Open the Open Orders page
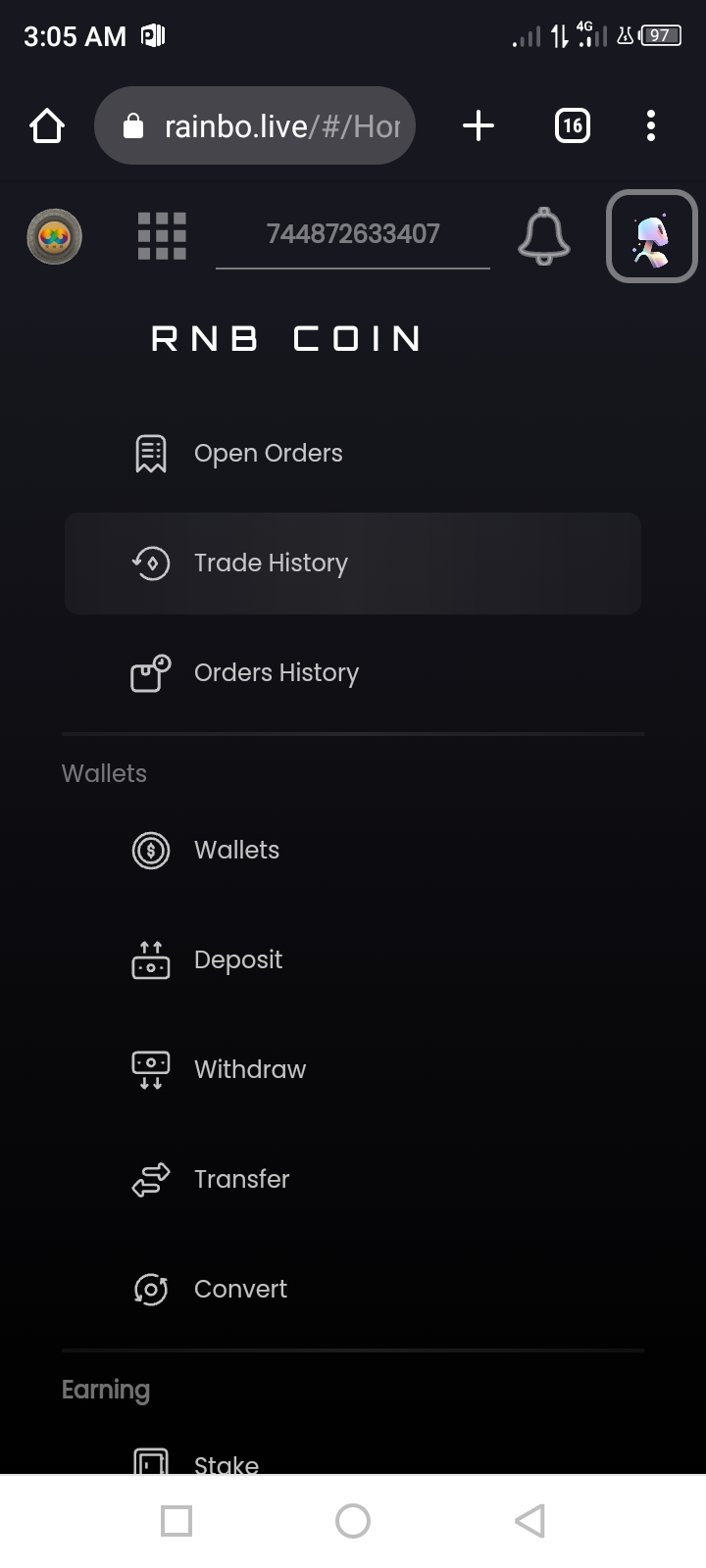 268,454
